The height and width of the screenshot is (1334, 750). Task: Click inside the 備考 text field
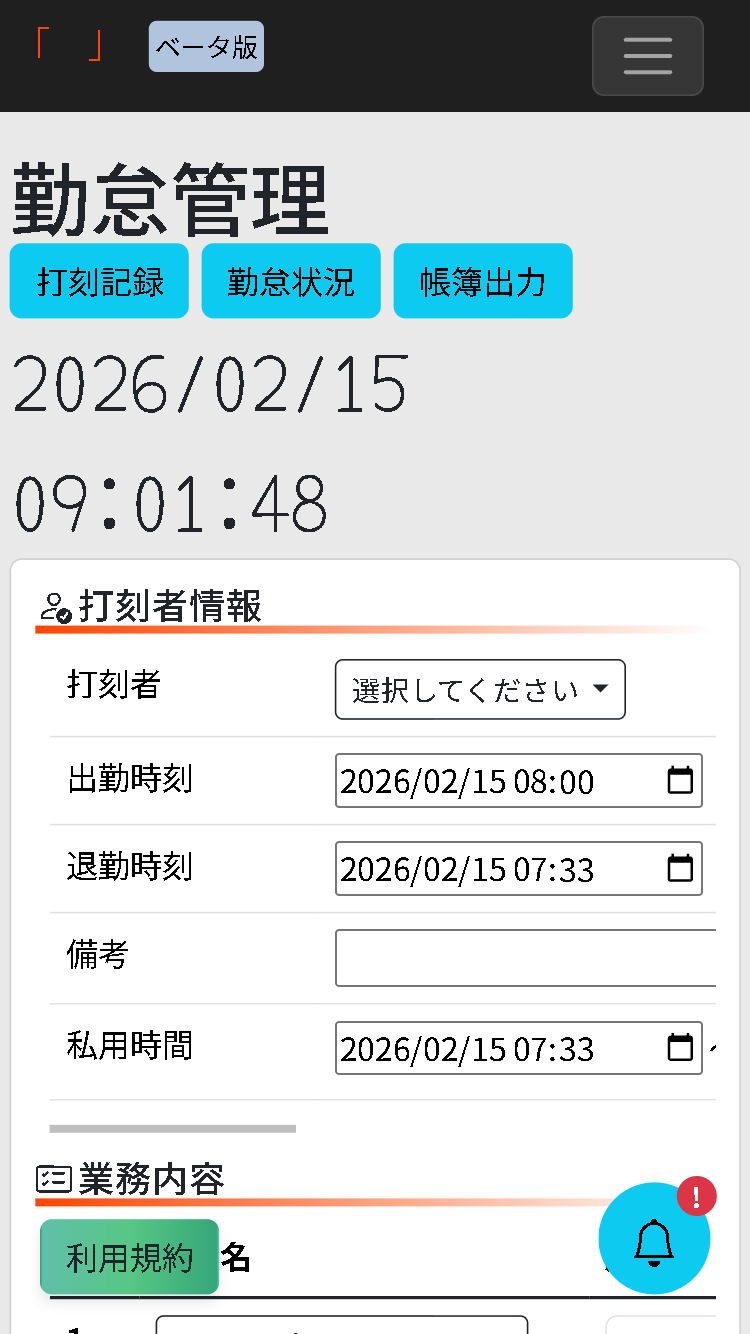click(x=520, y=957)
